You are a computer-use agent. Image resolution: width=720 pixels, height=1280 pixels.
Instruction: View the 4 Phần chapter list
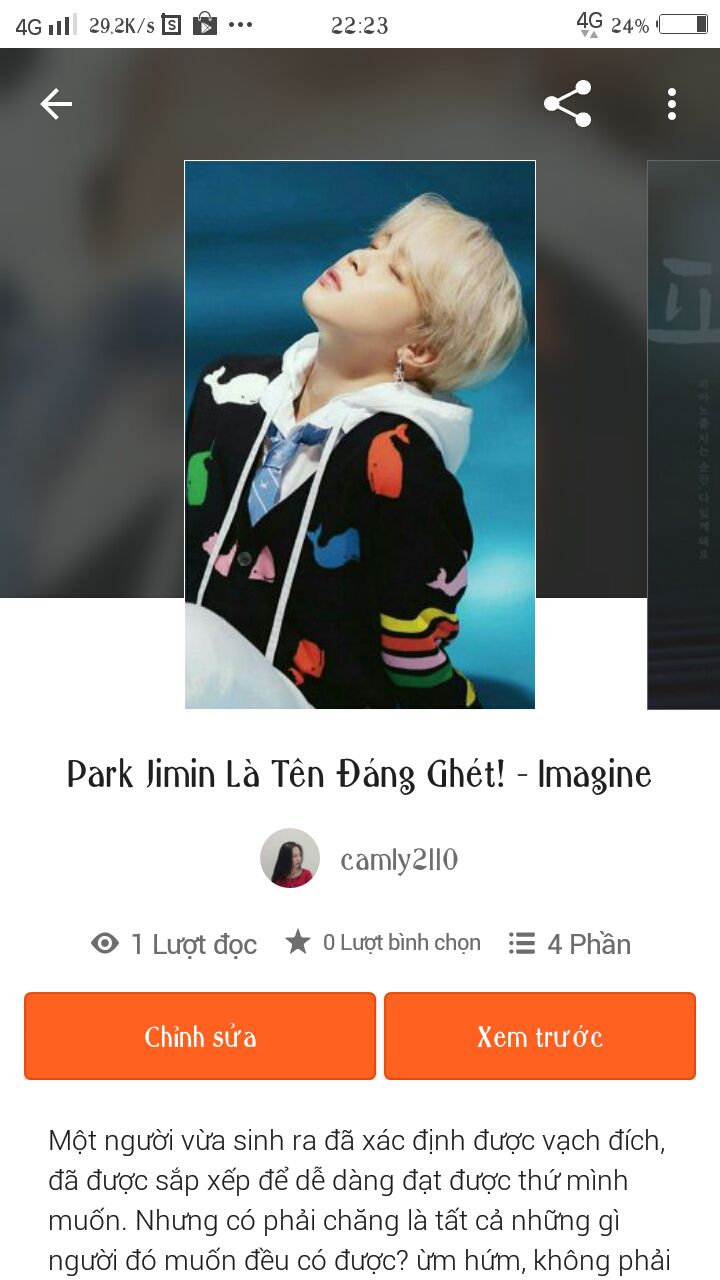569,944
